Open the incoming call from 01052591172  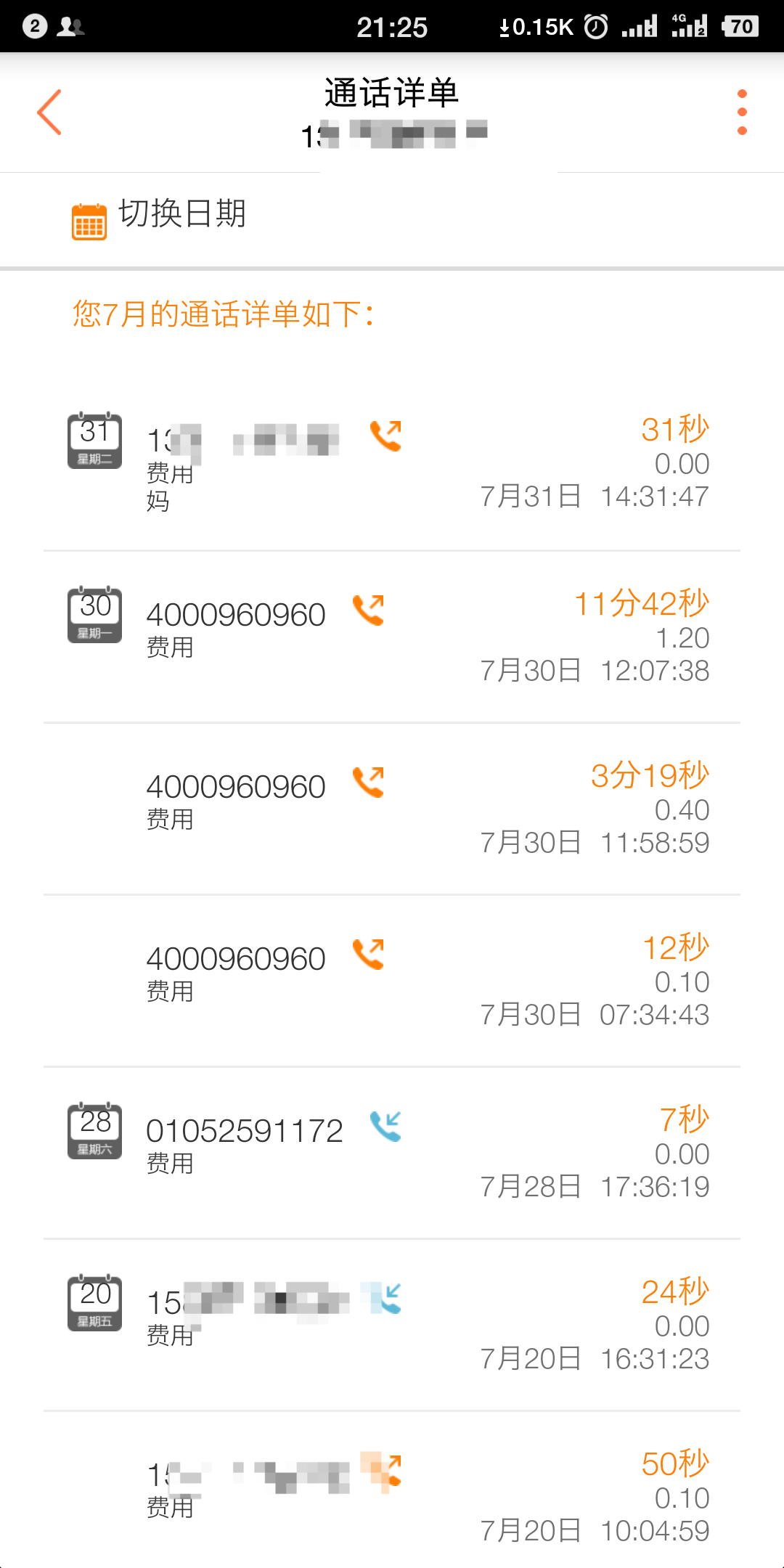[x=392, y=1153]
